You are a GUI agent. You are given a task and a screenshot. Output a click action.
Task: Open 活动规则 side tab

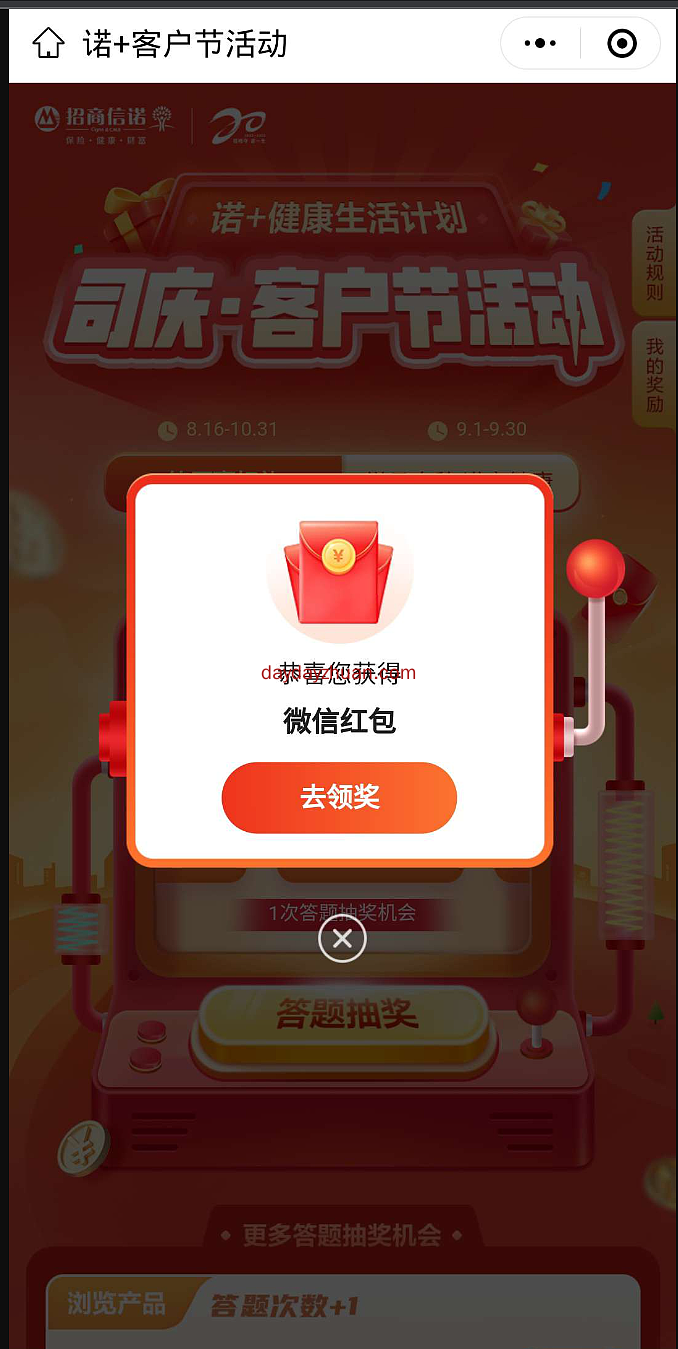tap(654, 264)
